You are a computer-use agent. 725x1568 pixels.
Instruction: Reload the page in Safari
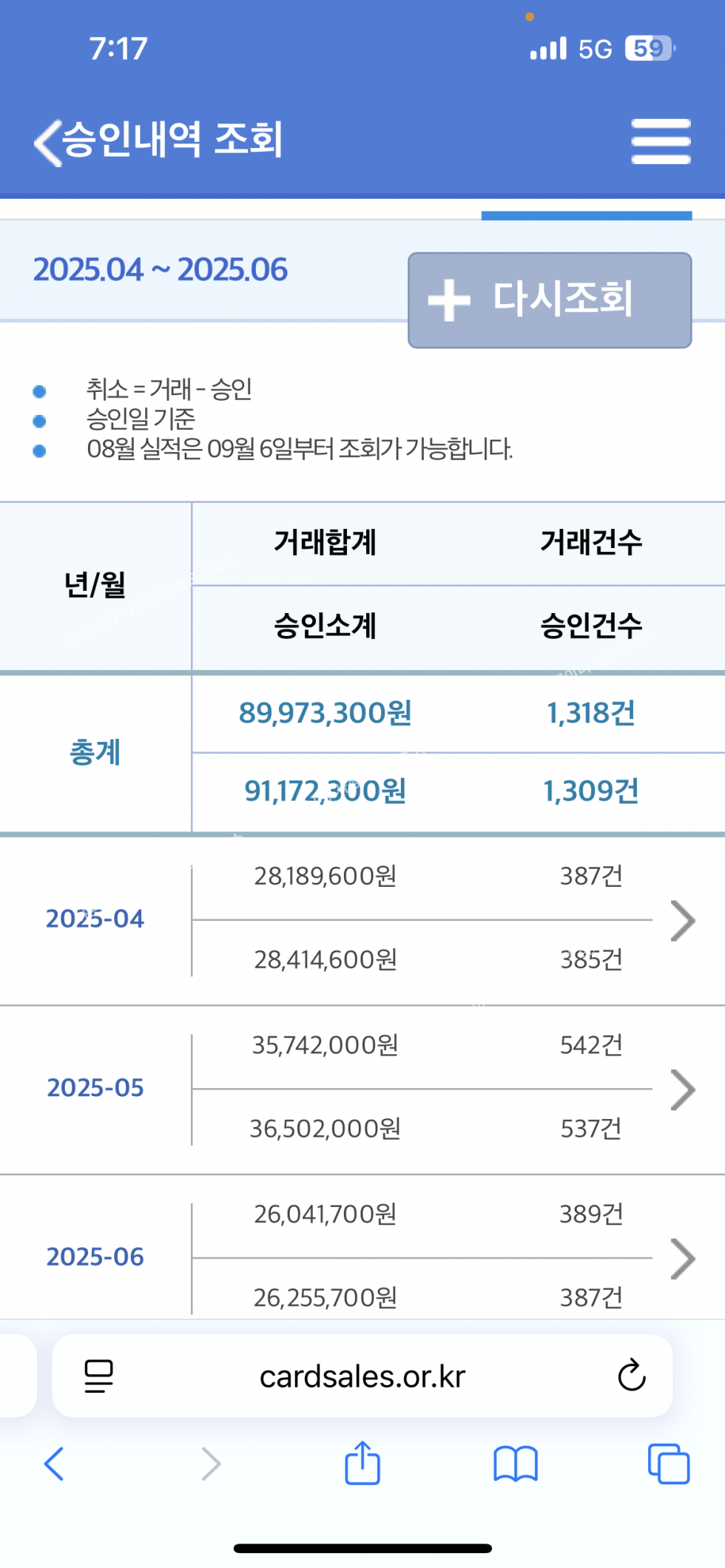tap(631, 1376)
